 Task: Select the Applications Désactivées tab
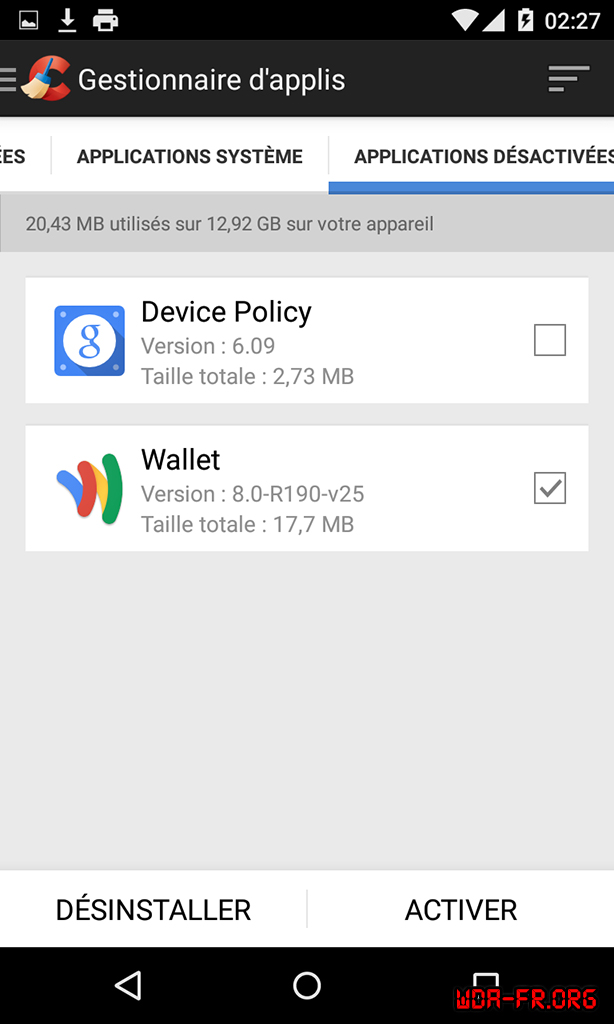pyautogui.click(x=482, y=157)
